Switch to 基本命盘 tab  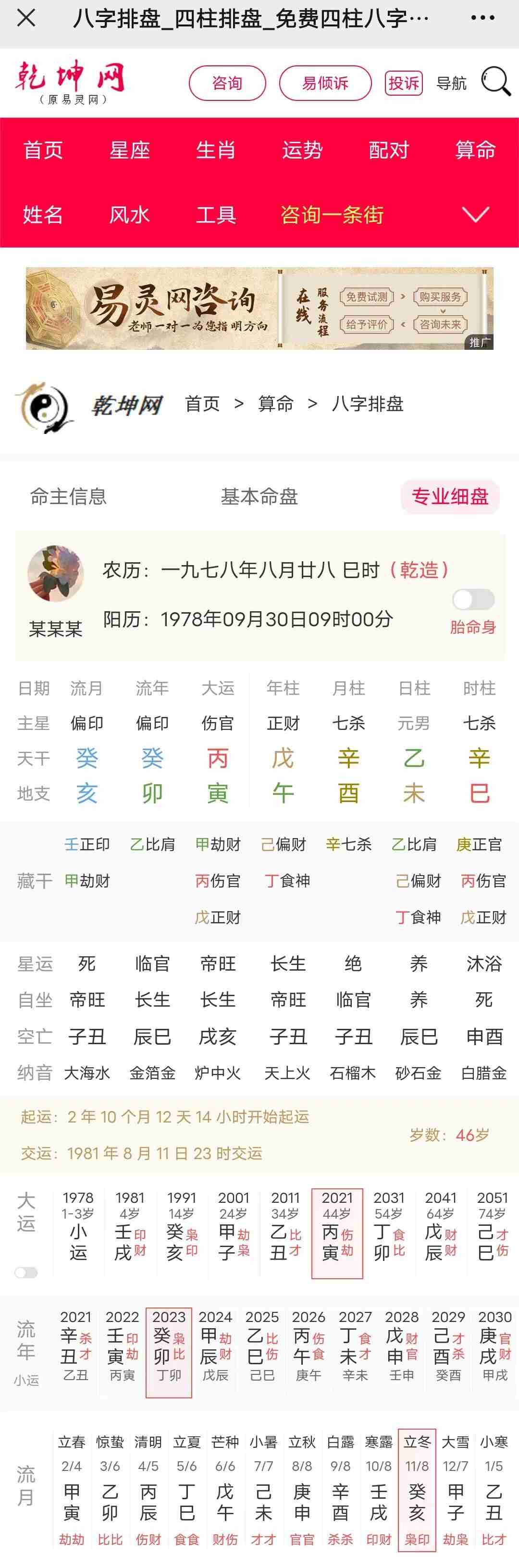[x=259, y=497]
